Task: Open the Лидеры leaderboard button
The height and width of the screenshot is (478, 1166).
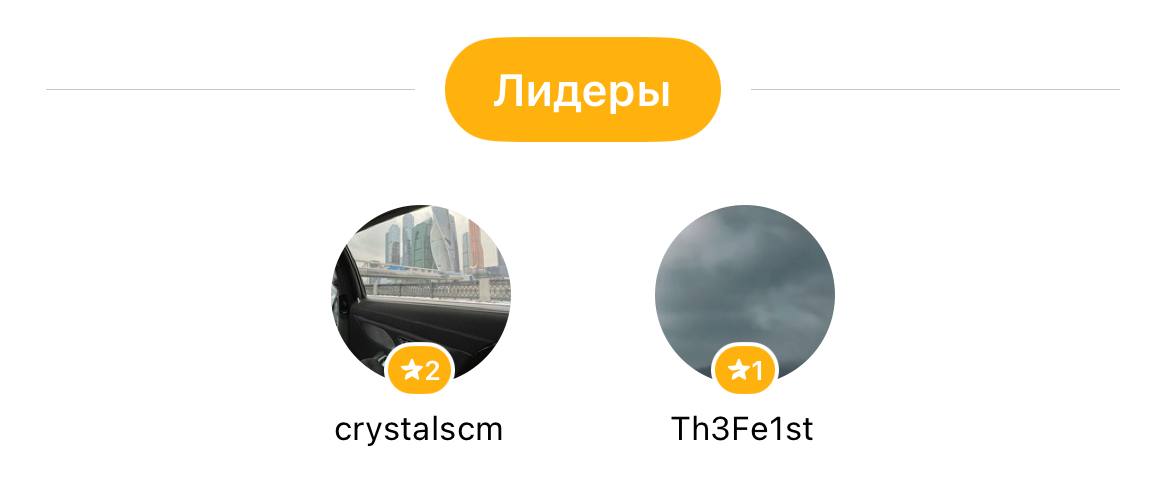Action: pos(582,90)
